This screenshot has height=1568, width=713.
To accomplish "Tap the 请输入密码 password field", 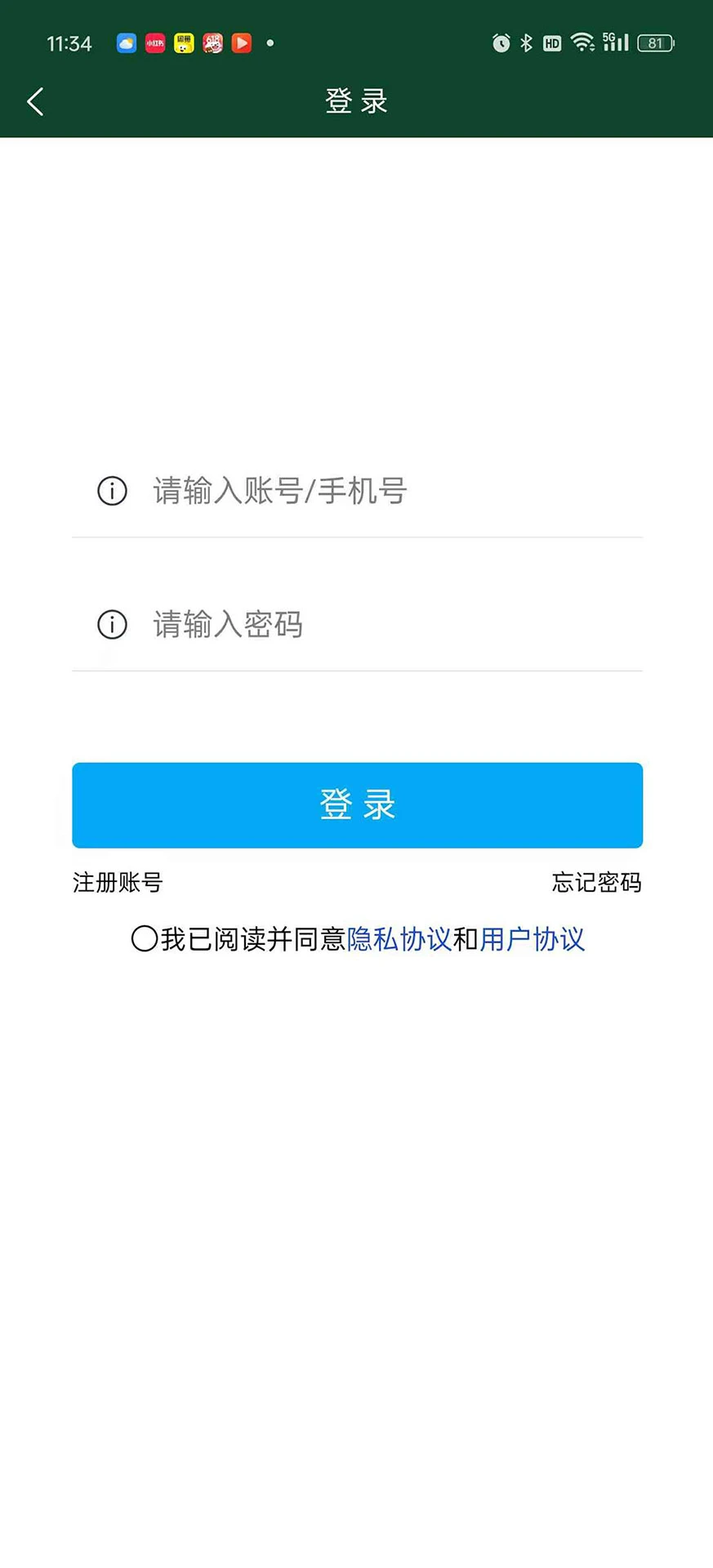I will pyautogui.click(x=327, y=625).
